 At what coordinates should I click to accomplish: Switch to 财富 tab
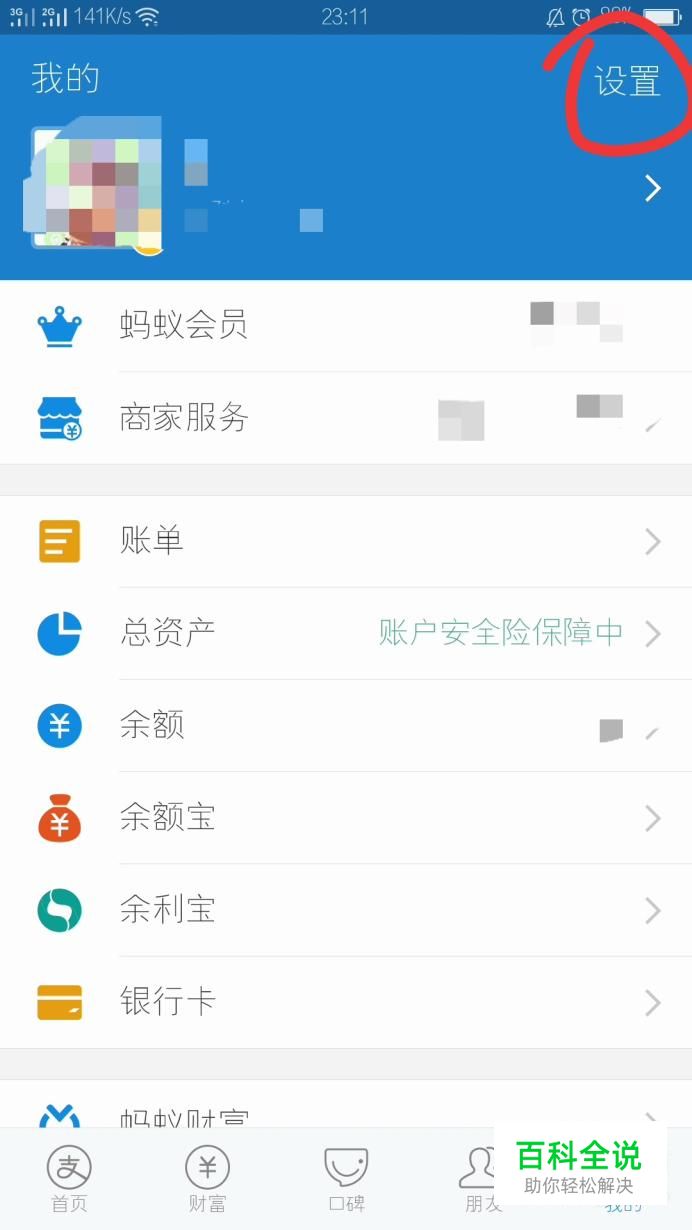pyautogui.click(x=207, y=1179)
